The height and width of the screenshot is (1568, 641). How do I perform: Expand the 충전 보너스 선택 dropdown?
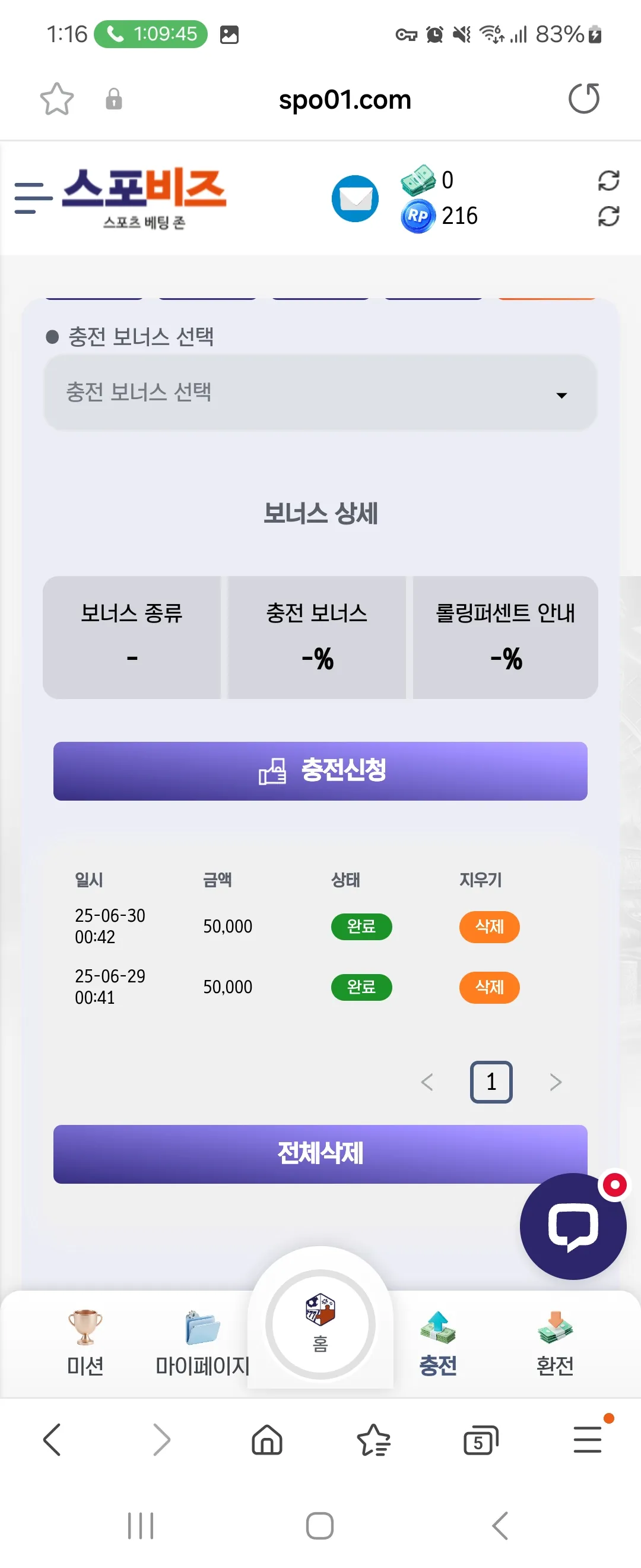[x=320, y=393]
